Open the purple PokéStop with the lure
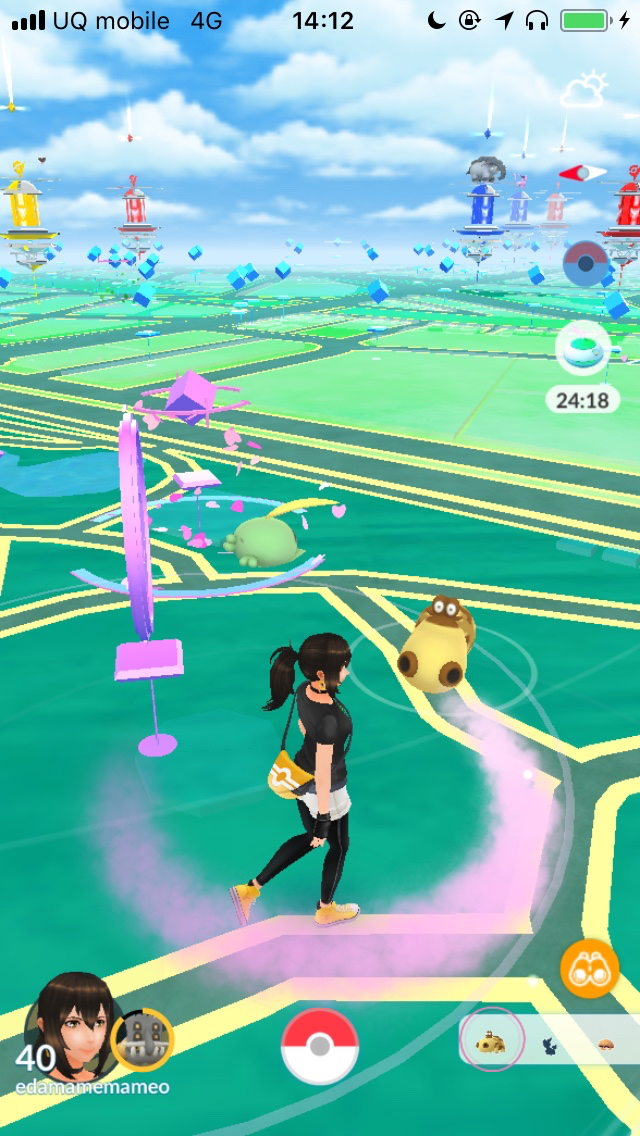The width and height of the screenshot is (640, 1136). click(140, 560)
